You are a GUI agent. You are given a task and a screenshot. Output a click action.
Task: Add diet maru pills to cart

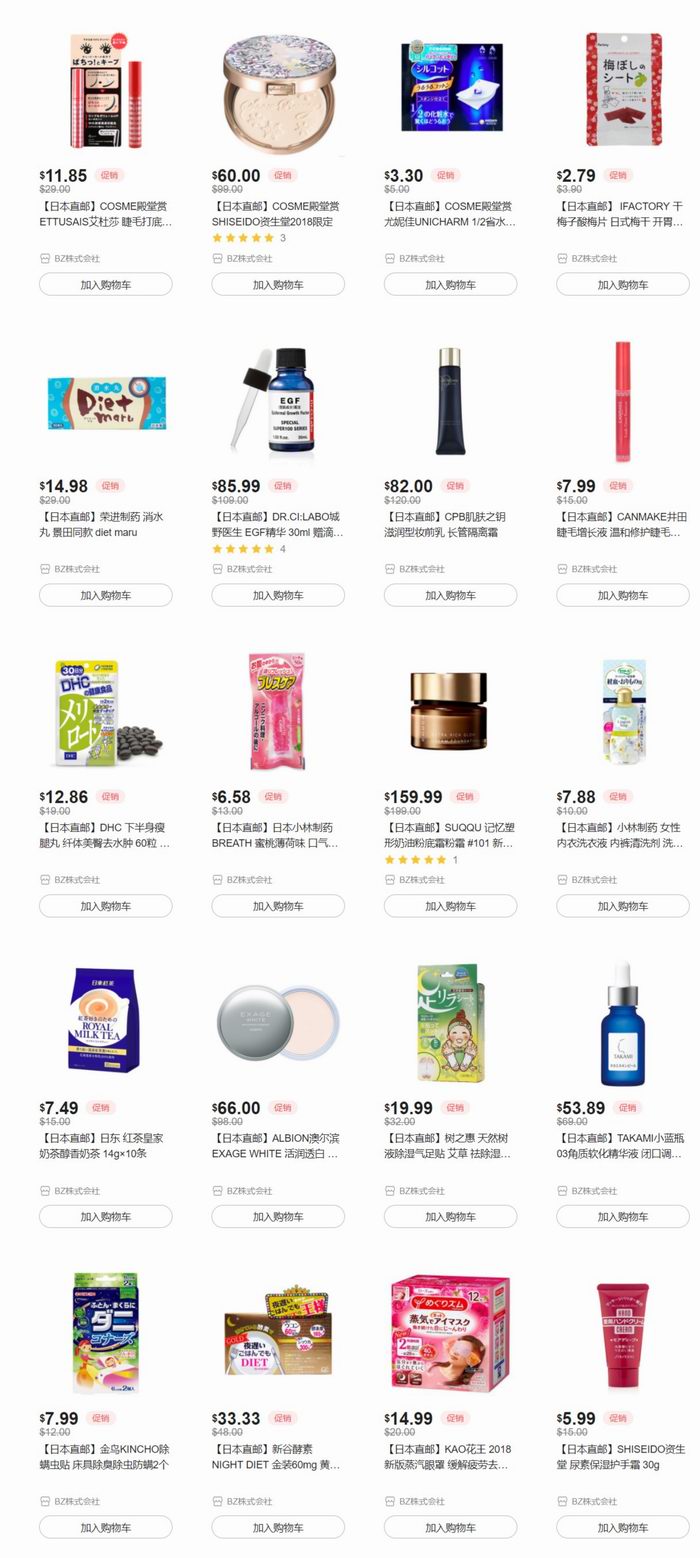(105, 595)
